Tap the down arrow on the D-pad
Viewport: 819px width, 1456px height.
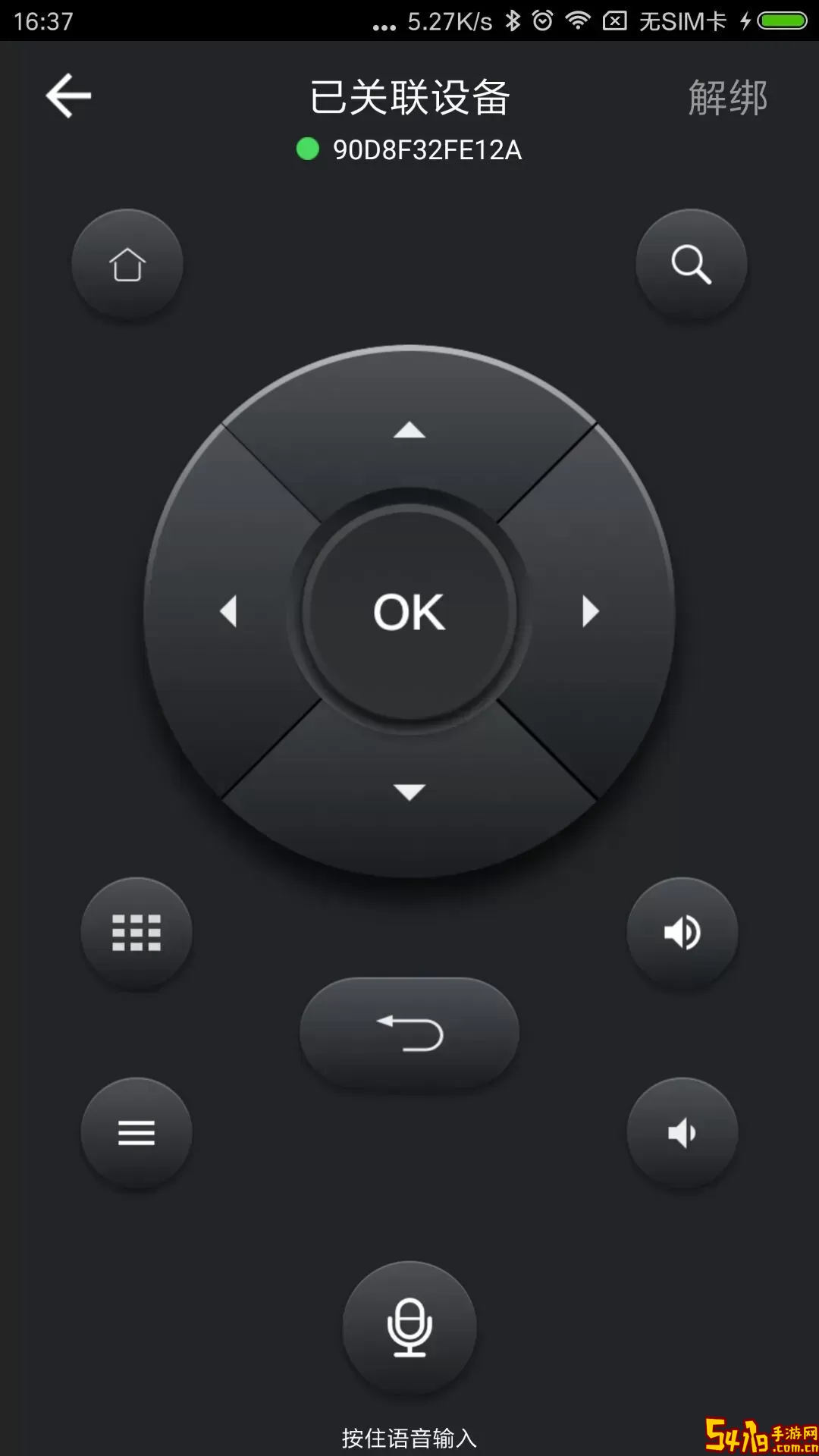click(409, 792)
